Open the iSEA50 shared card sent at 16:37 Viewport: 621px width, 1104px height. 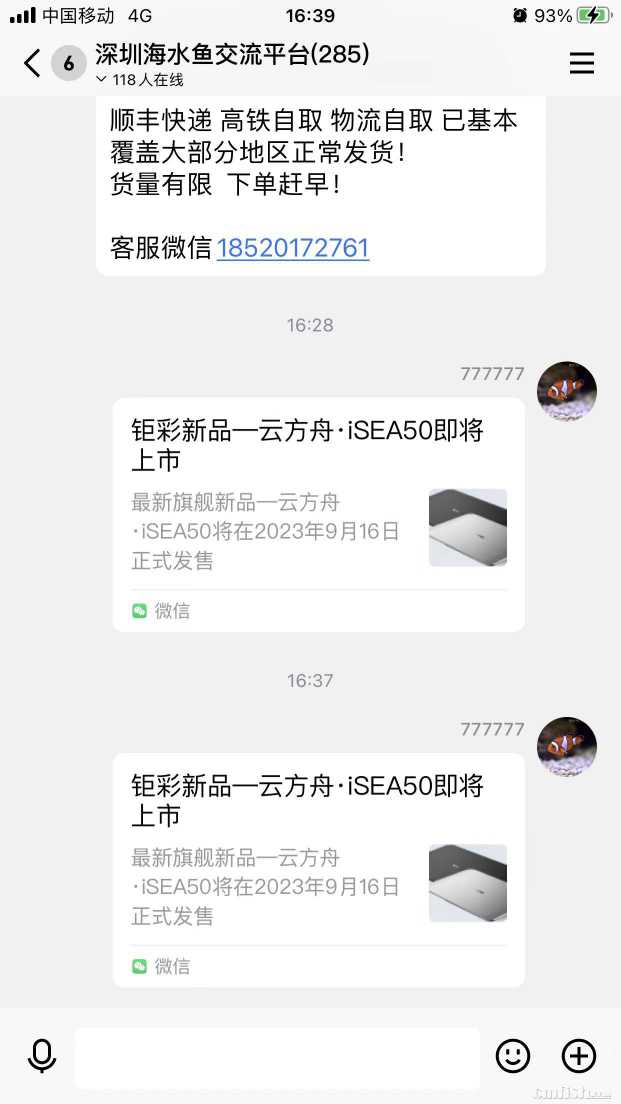tap(318, 869)
